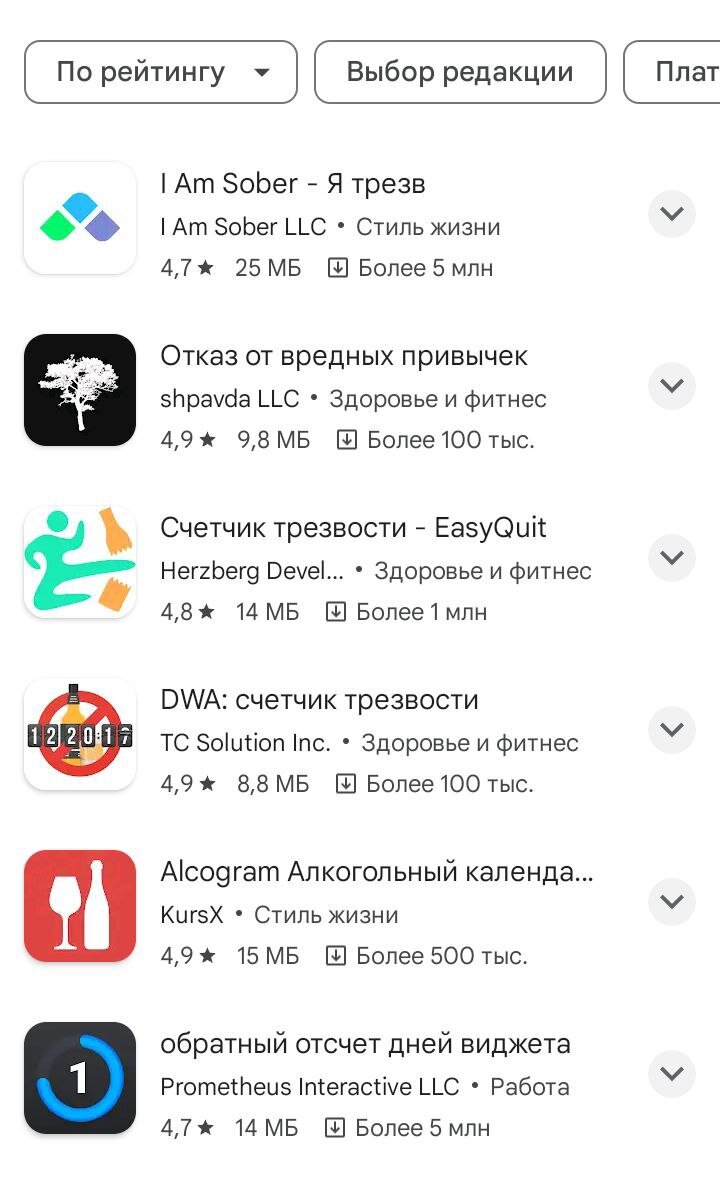This screenshot has width=720, height=1189.
Task: Open the "По рейтингу" sort dropdown
Action: pyautogui.click(x=160, y=72)
